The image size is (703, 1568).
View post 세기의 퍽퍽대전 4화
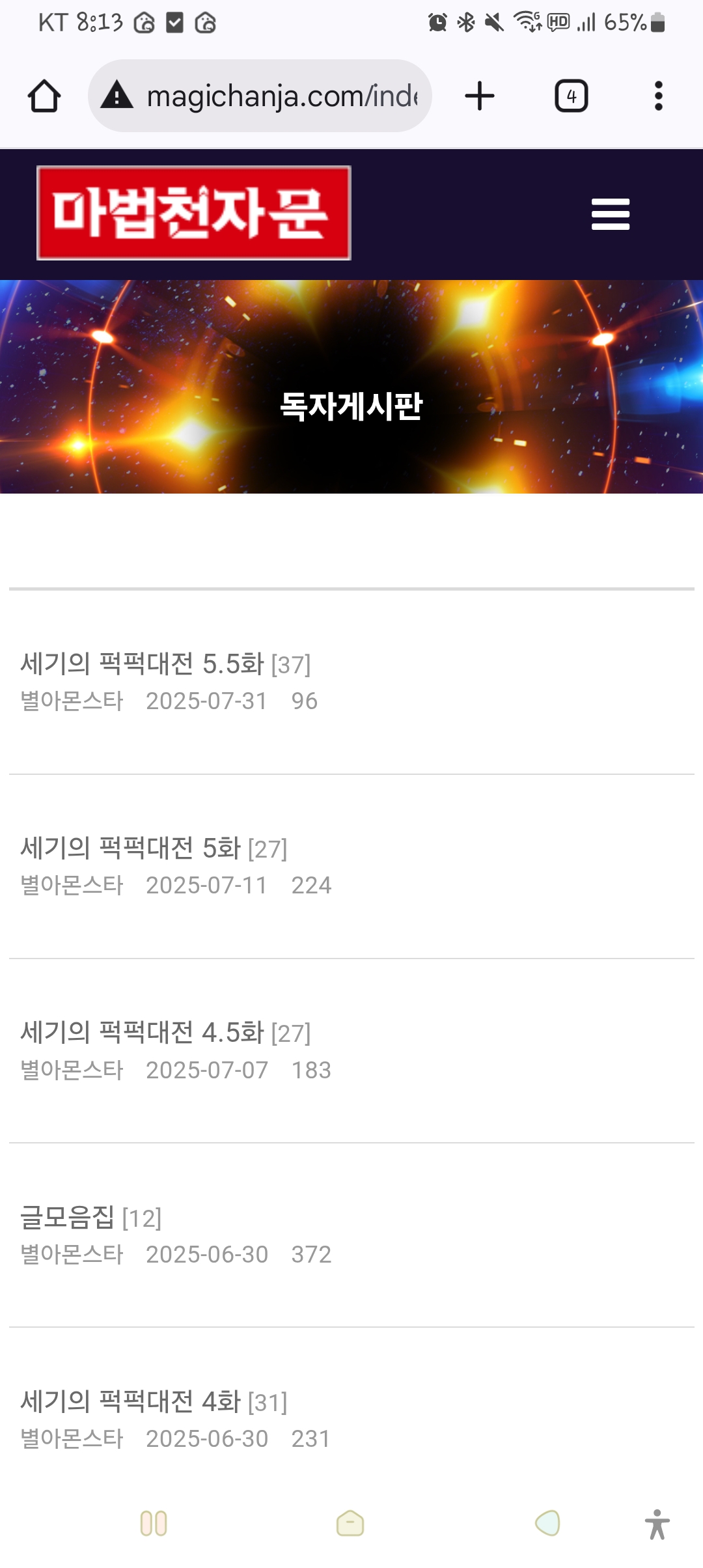click(131, 1402)
